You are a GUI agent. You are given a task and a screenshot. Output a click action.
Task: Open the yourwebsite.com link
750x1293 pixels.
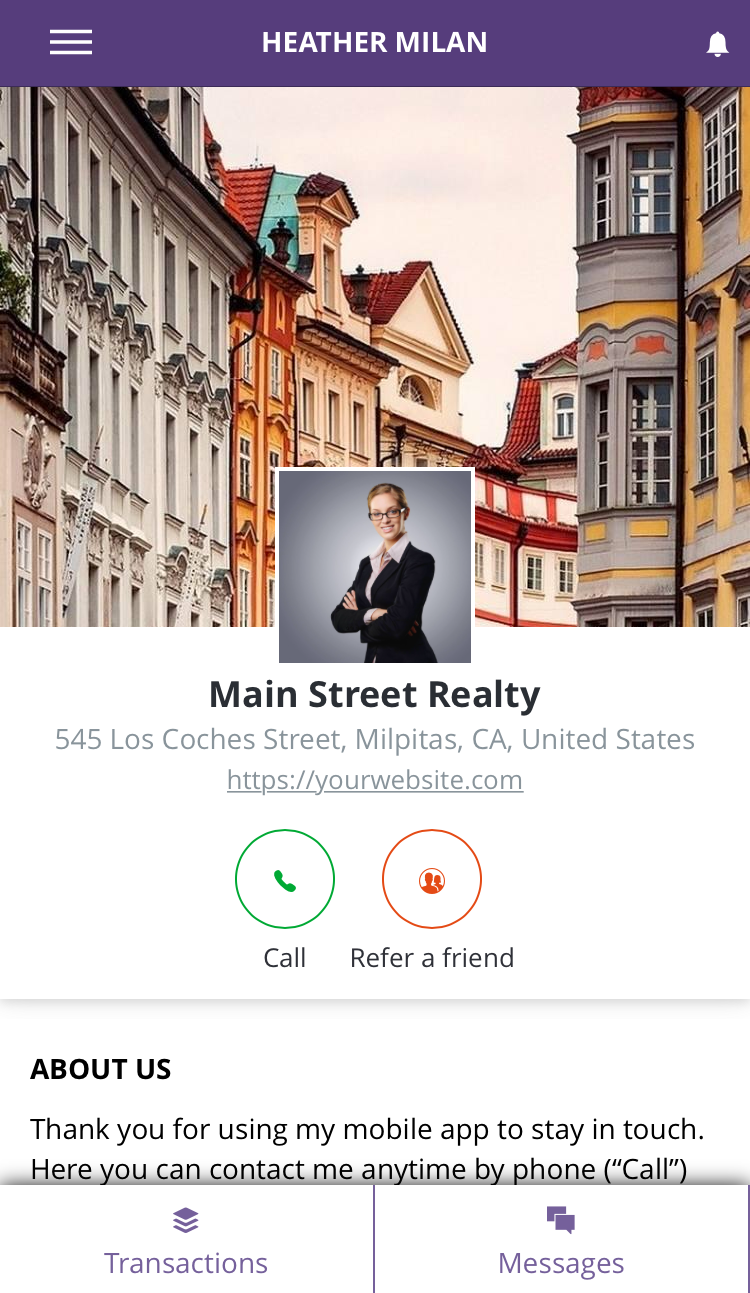[x=375, y=780]
